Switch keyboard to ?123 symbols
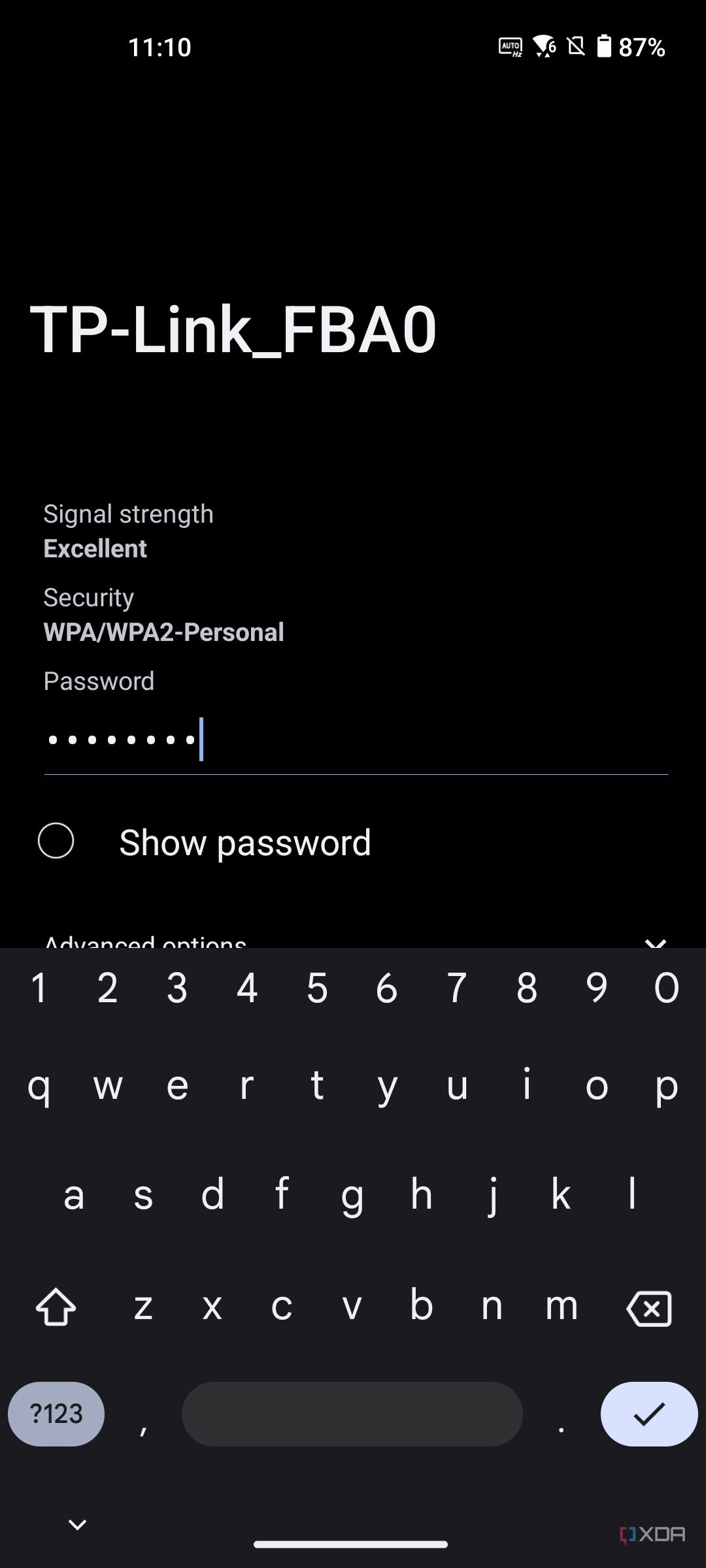The width and height of the screenshot is (706, 1568). [56, 1414]
